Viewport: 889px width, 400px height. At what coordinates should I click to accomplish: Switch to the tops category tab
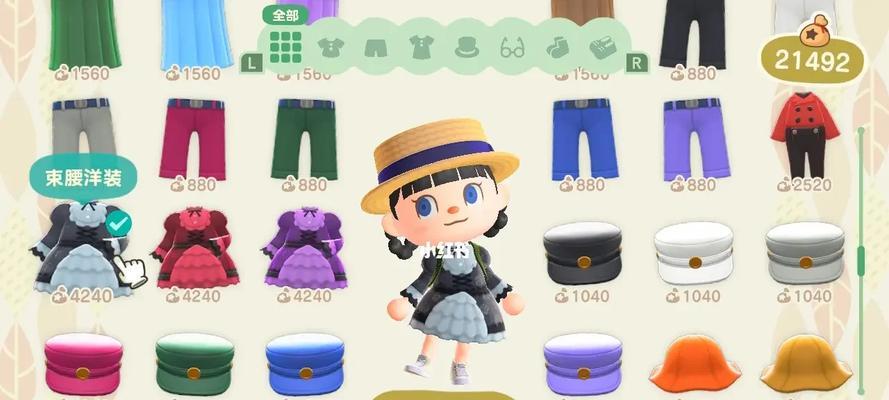331,46
